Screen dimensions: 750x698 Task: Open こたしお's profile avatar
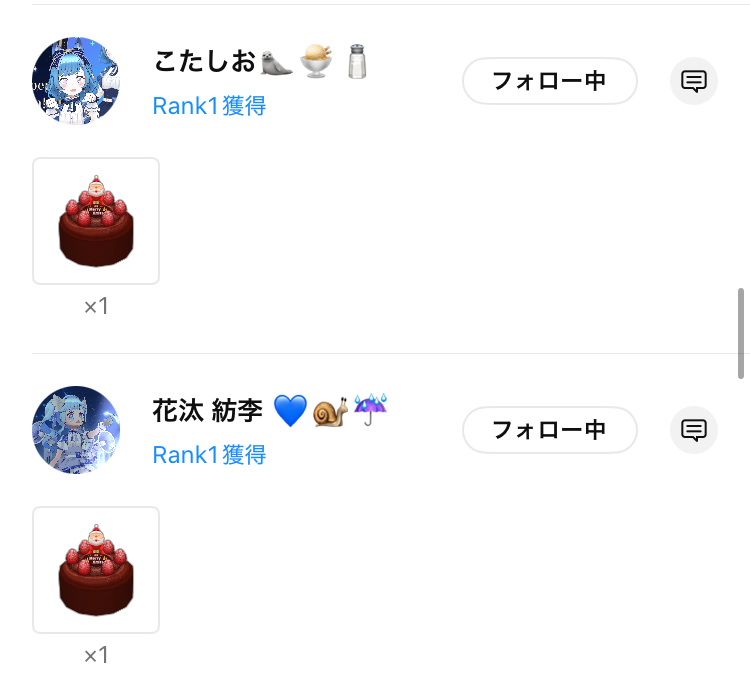[77, 81]
